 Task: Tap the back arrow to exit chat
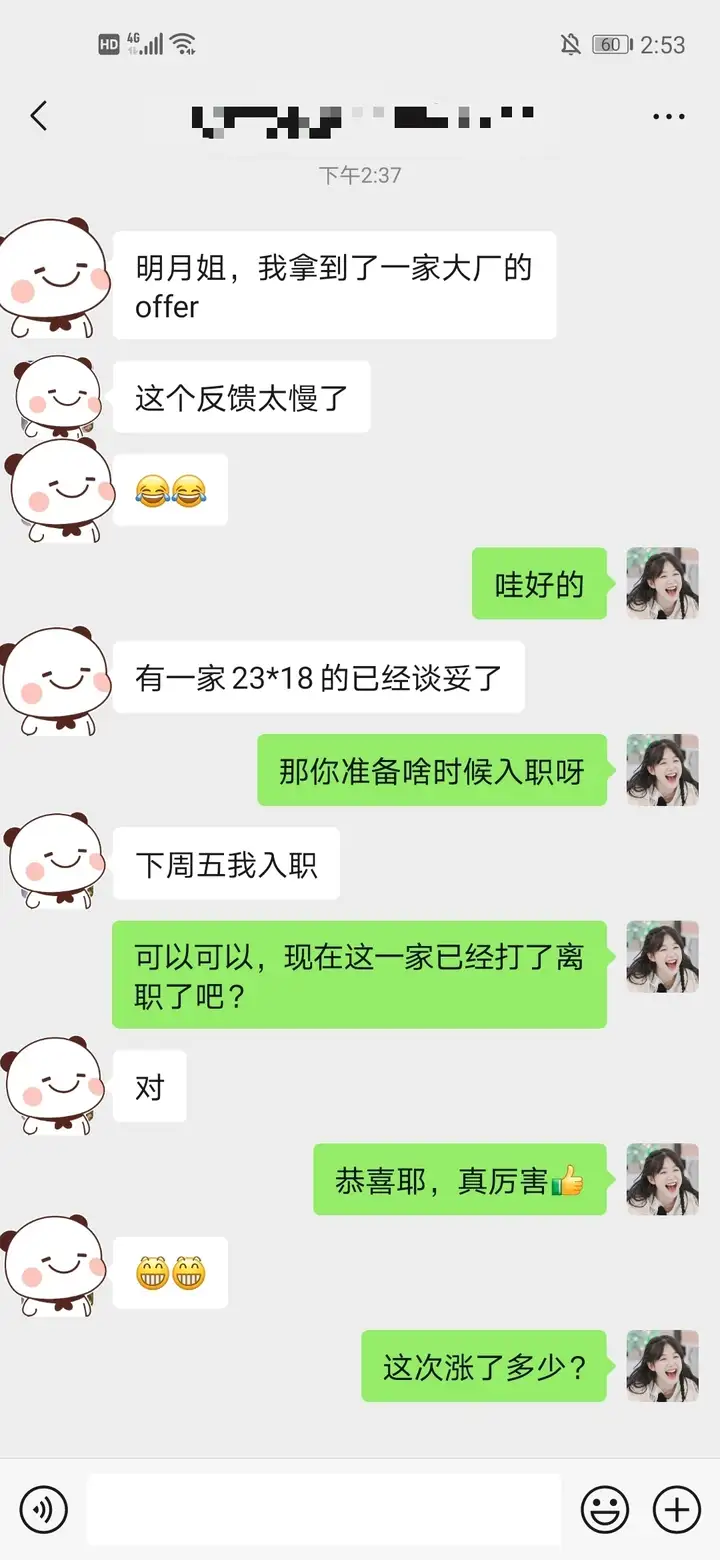click(x=38, y=116)
